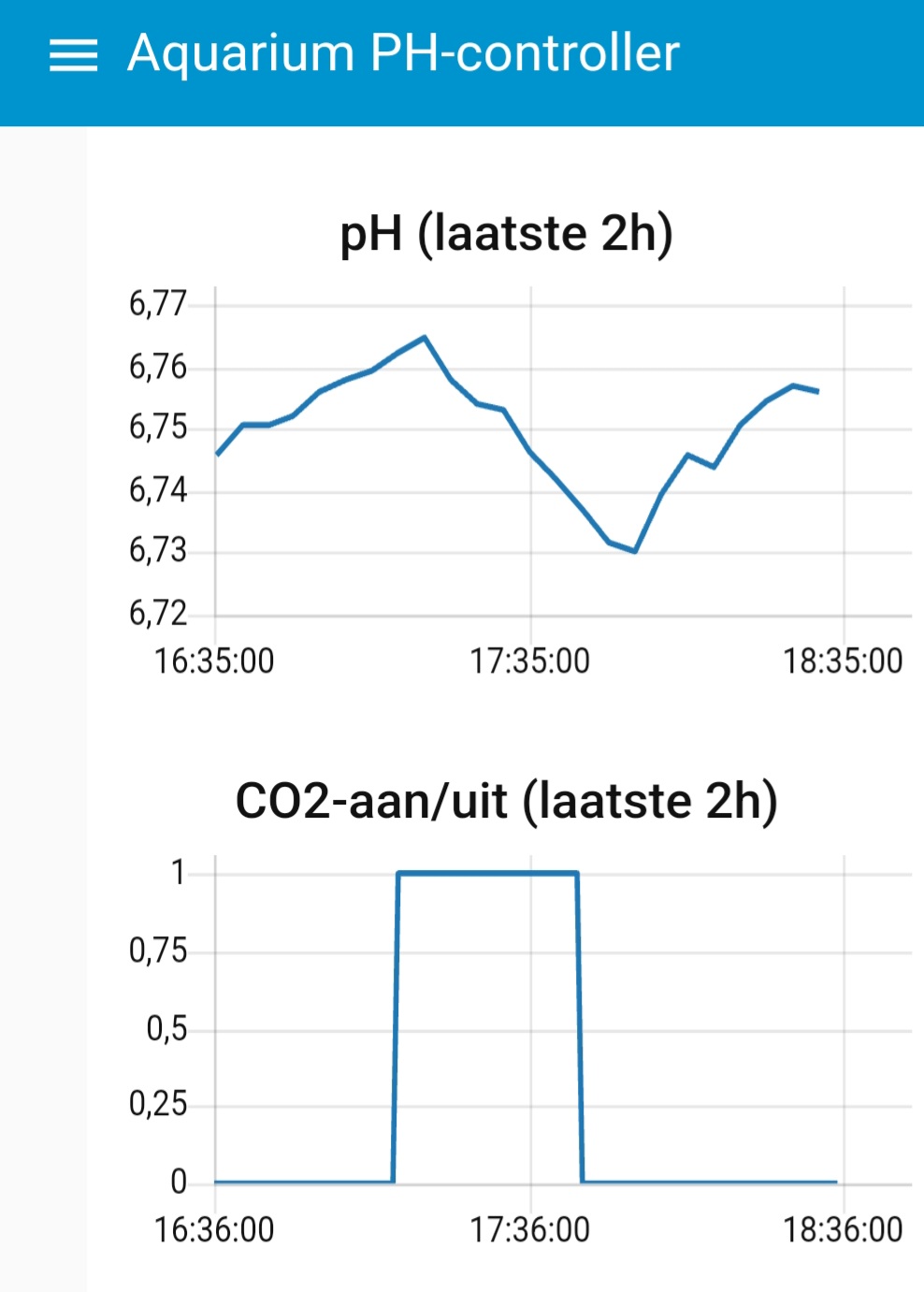
Task: Open the hamburger navigation menu
Action: click(73, 55)
